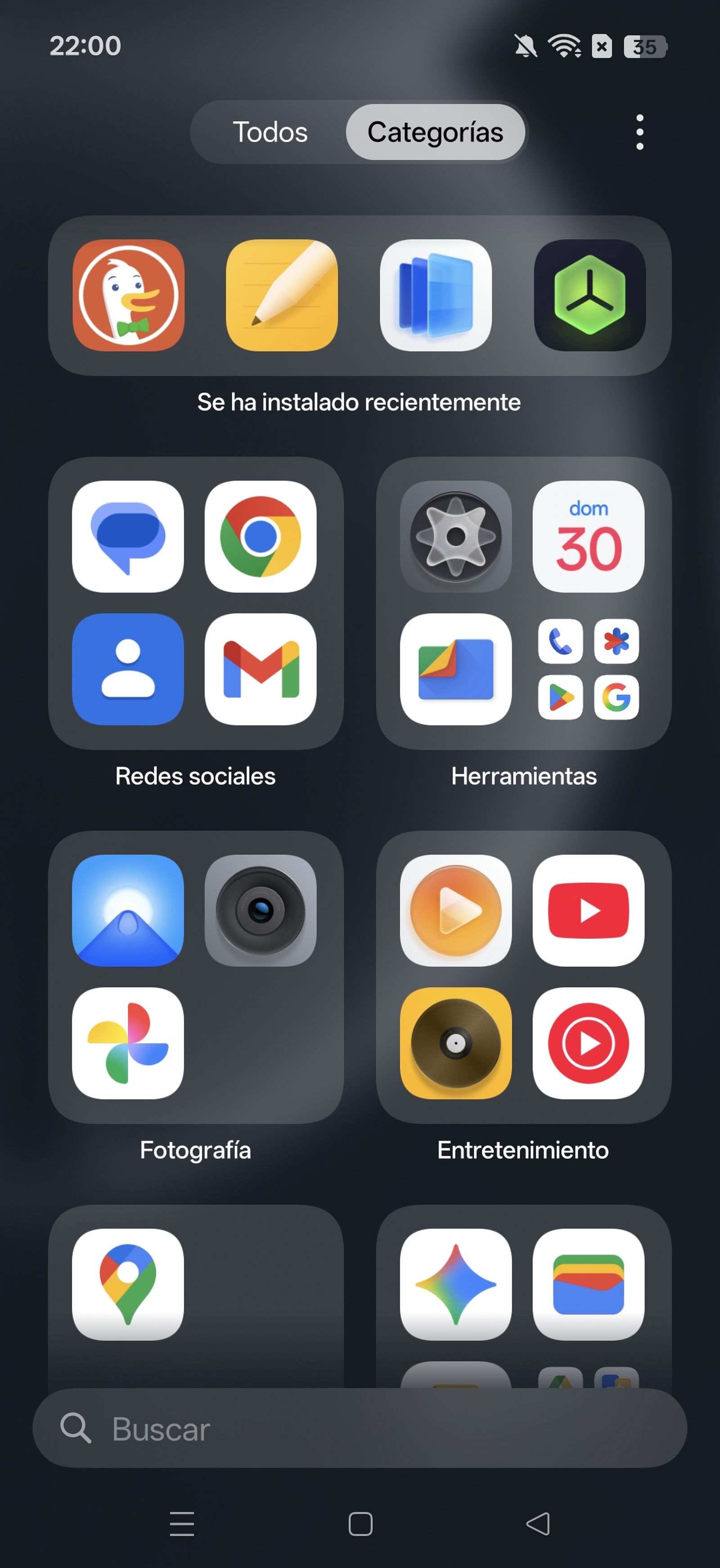
Task: Open Gmail
Action: tap(261, 669)
